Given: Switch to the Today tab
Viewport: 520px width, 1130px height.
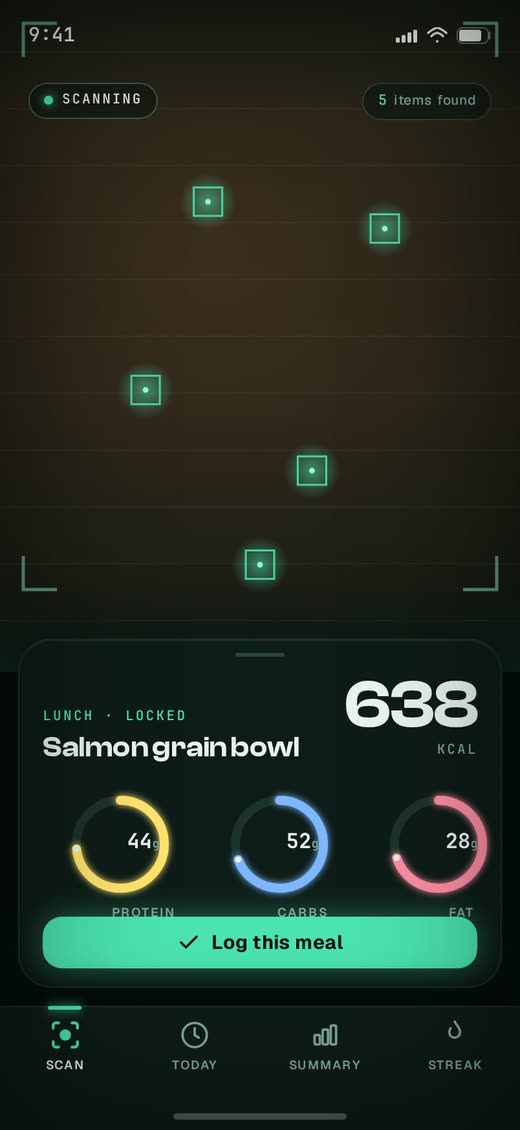Looking at the screenshot, I should 194,1046.
